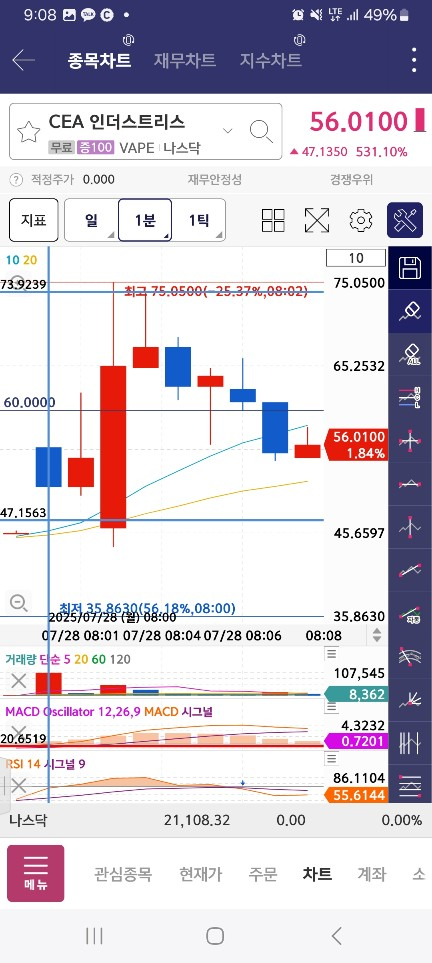Select the 1틱 tick interval
This screenshot has height=963, width=432.
[198, 220]
